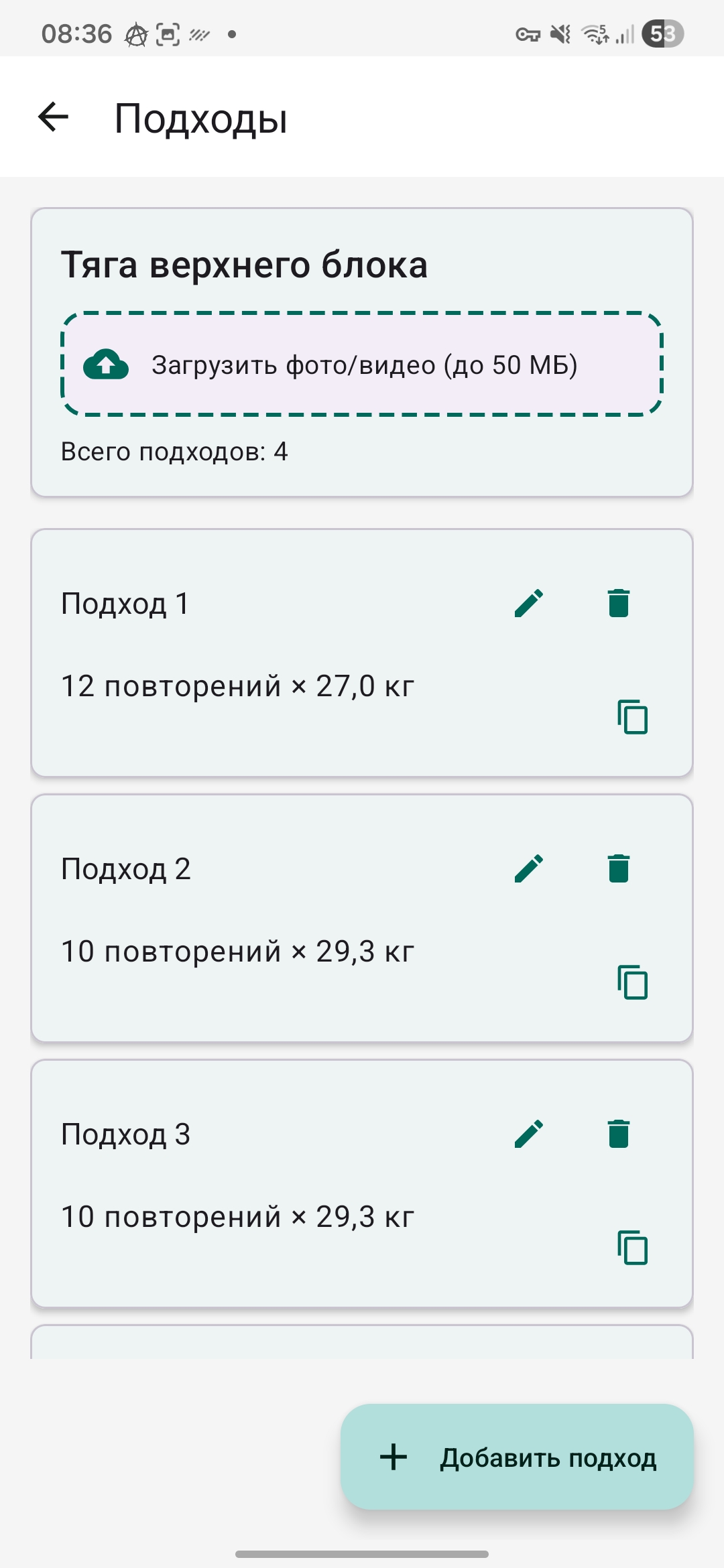Go back from the Подходы screen

(54, 117)
